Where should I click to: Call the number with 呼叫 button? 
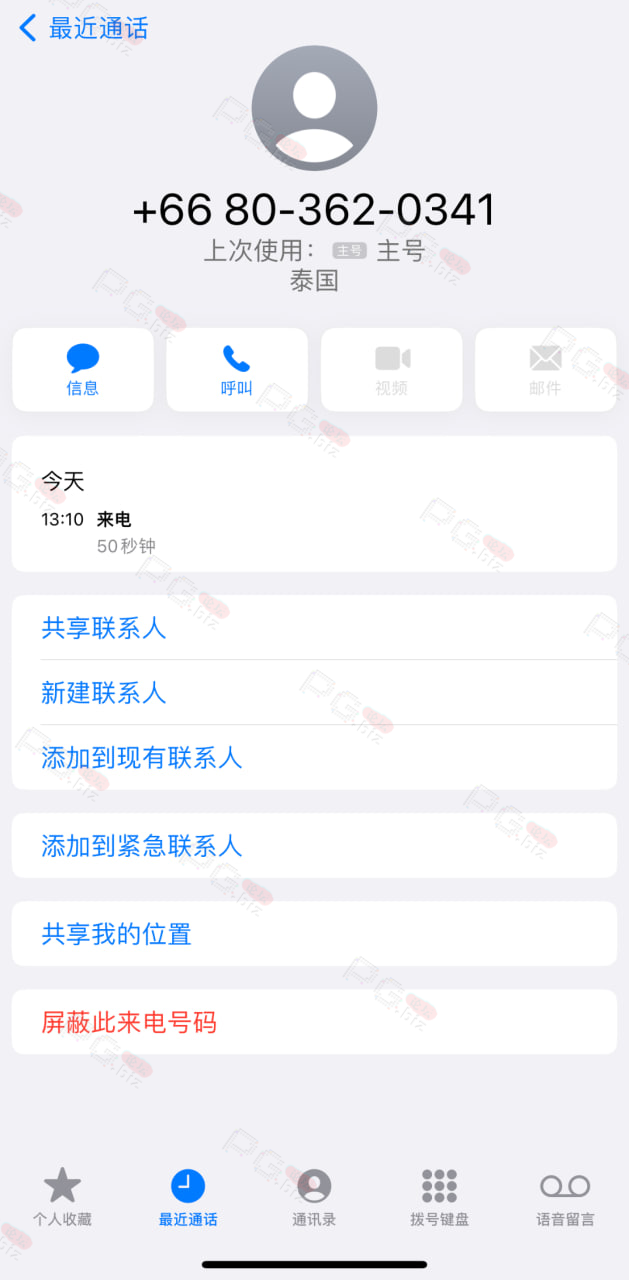tap(237, 370)
